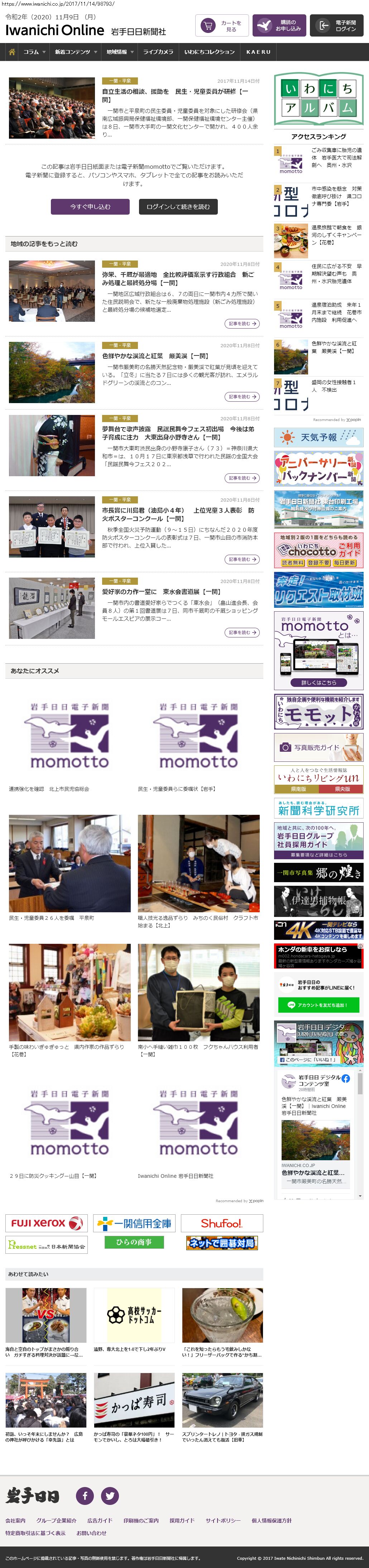369x1568 pixels.
Task: Open 購読のお申し込み subscription button
Action: [279, 25]
